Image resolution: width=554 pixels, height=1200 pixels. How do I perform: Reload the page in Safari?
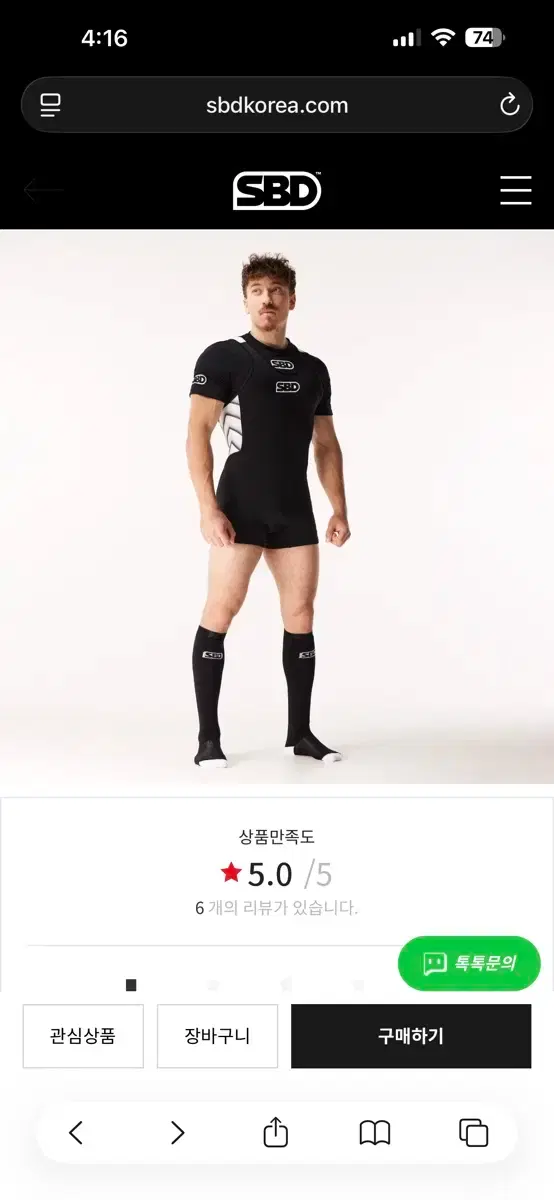(x=509, y=105)
